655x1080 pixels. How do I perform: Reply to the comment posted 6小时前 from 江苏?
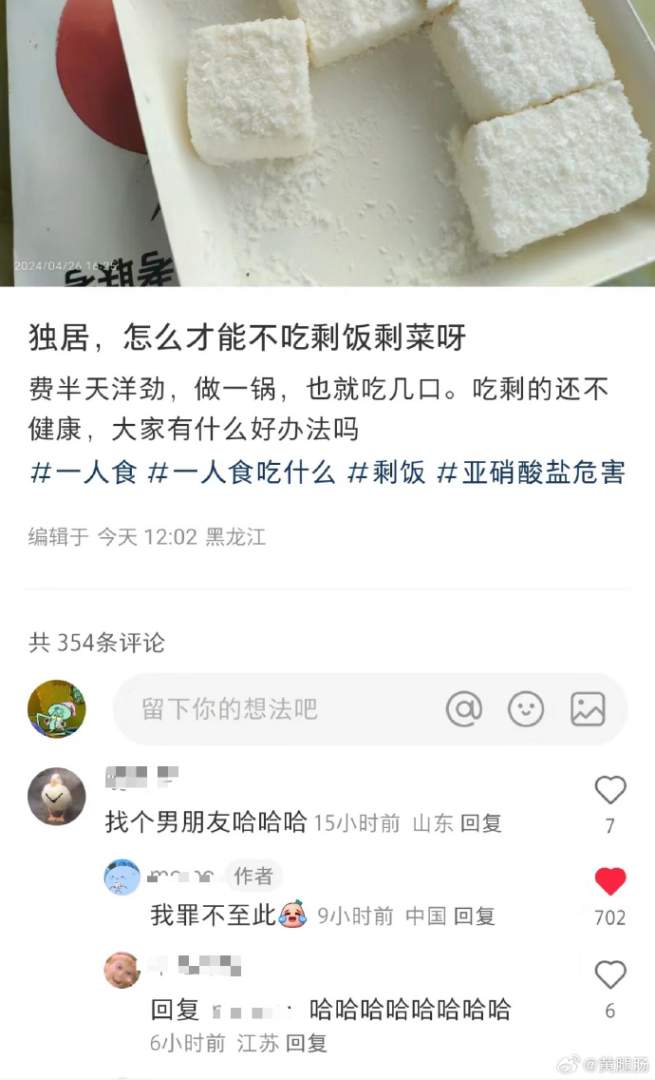click(x=306, y=1043)
